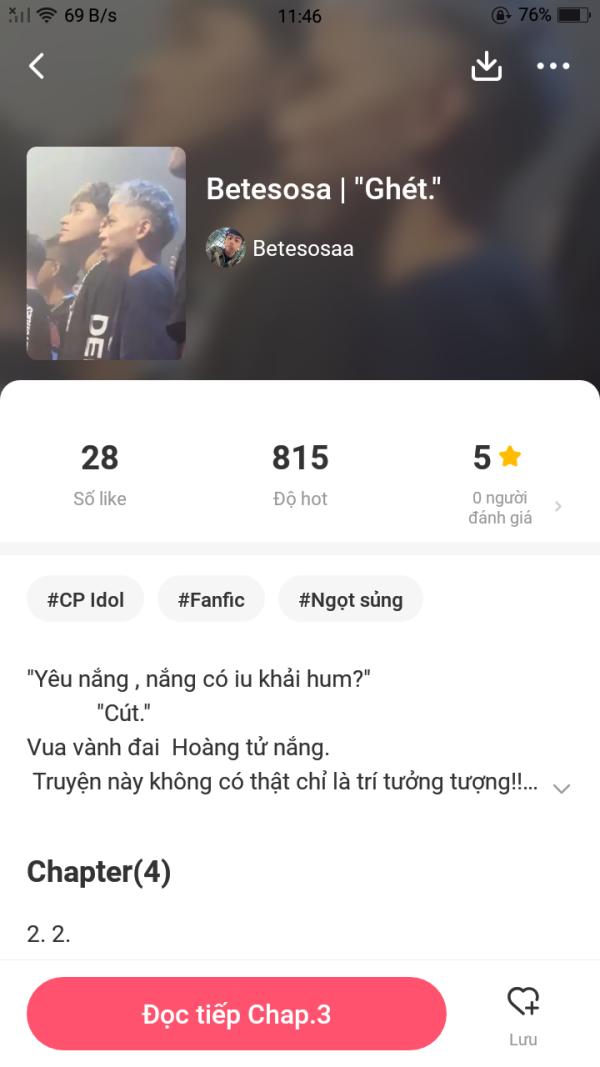Continue reading with Đọc tiếp Chap.3
The height and width of the screenshot is (1067, 600).
(236, 1014)
